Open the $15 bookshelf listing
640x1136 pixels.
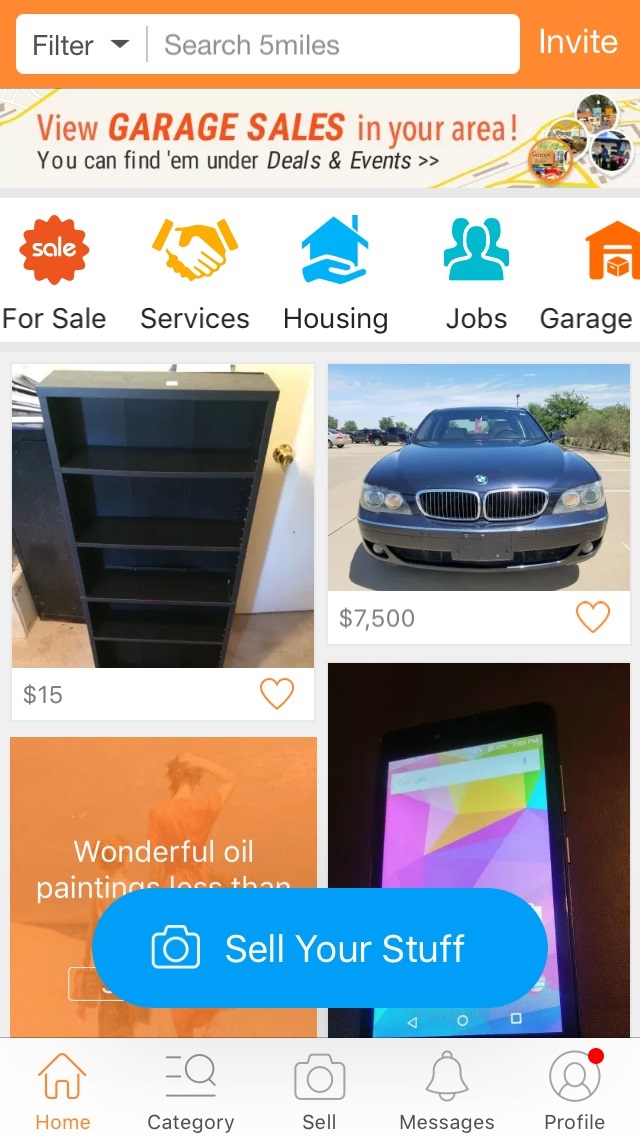pos(163,516)
